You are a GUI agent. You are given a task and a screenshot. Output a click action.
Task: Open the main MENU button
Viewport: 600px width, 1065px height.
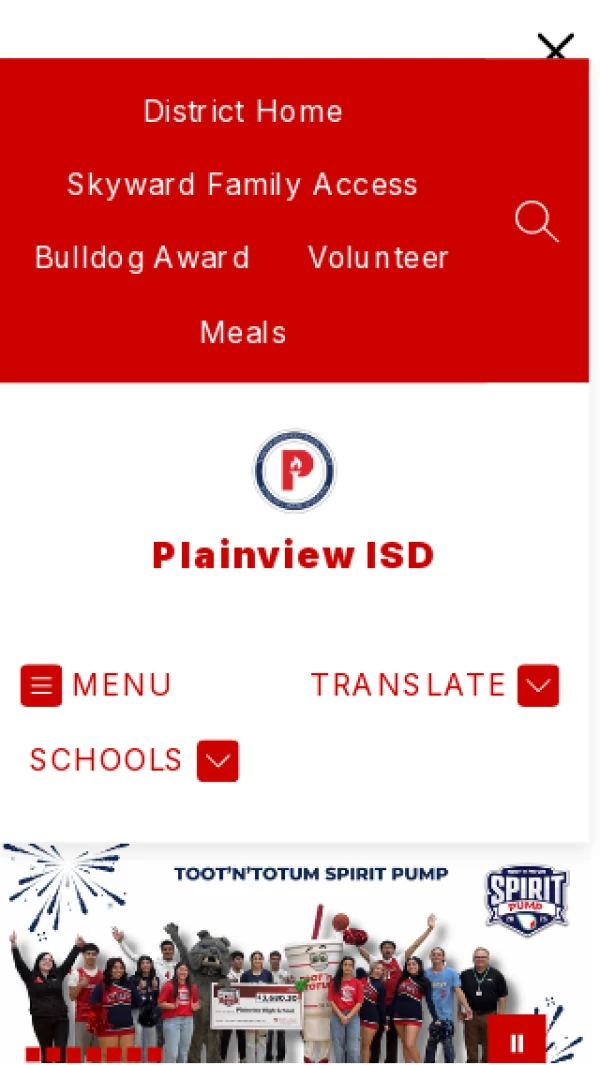tap(96, 685)
